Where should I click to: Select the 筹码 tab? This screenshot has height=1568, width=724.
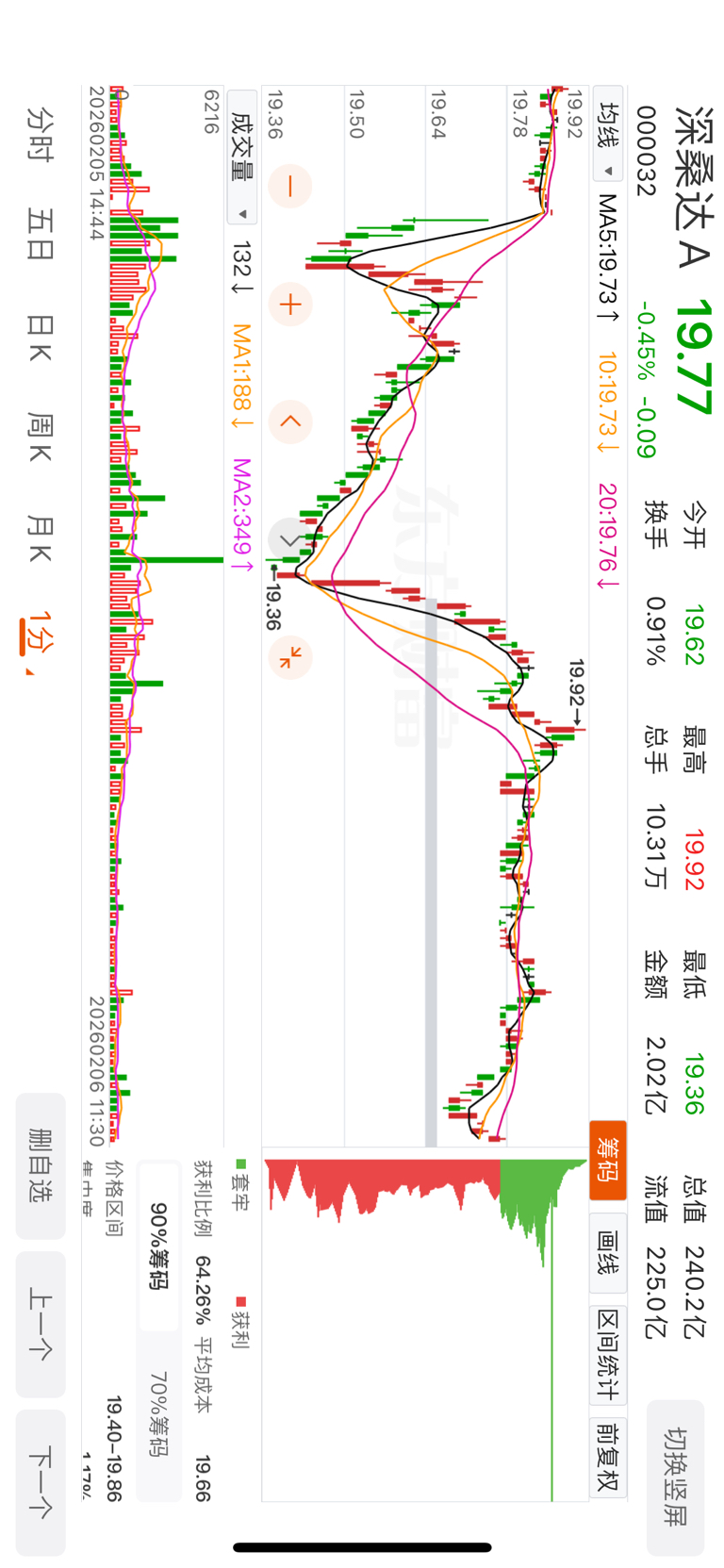click(x=608, y=1160)
